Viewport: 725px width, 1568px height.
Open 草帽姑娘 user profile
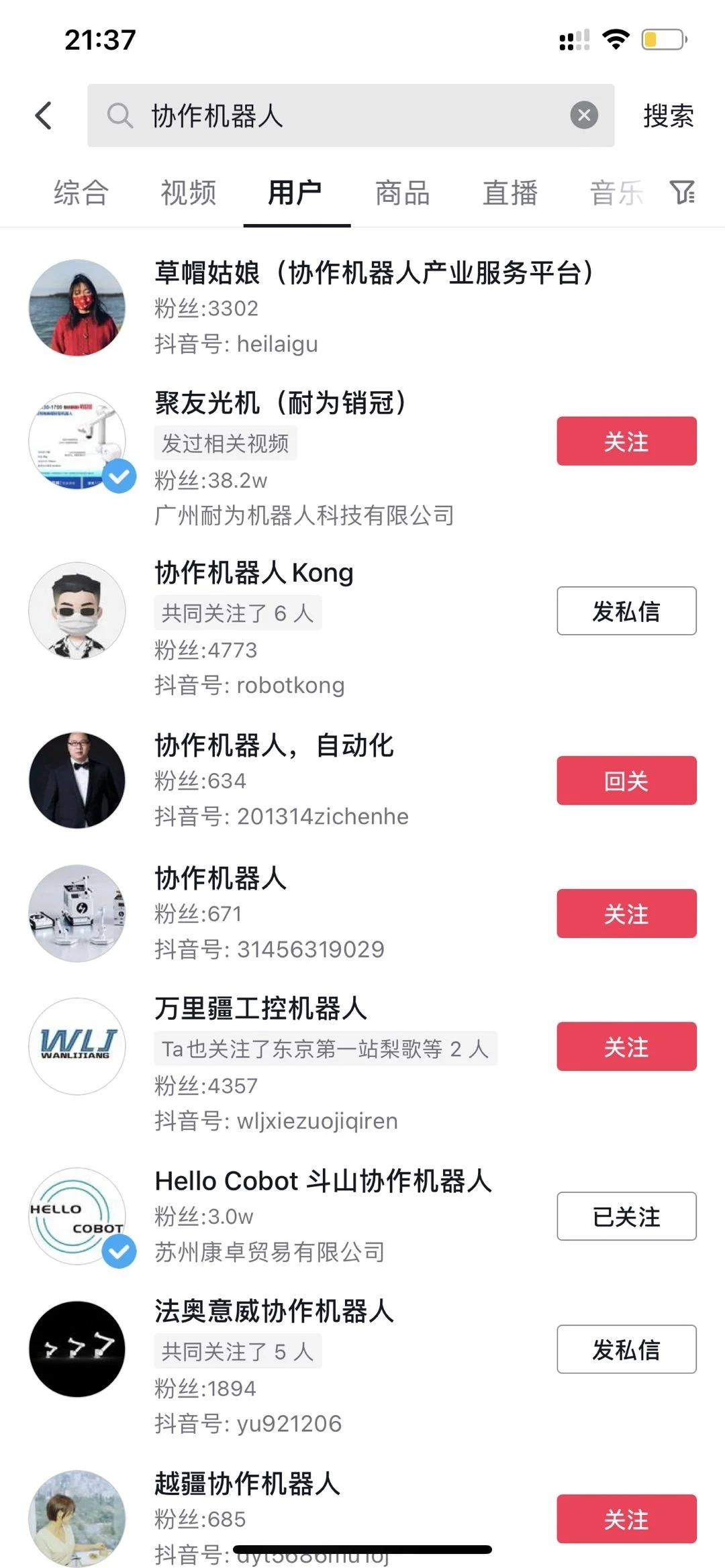[x=362, y=308]
